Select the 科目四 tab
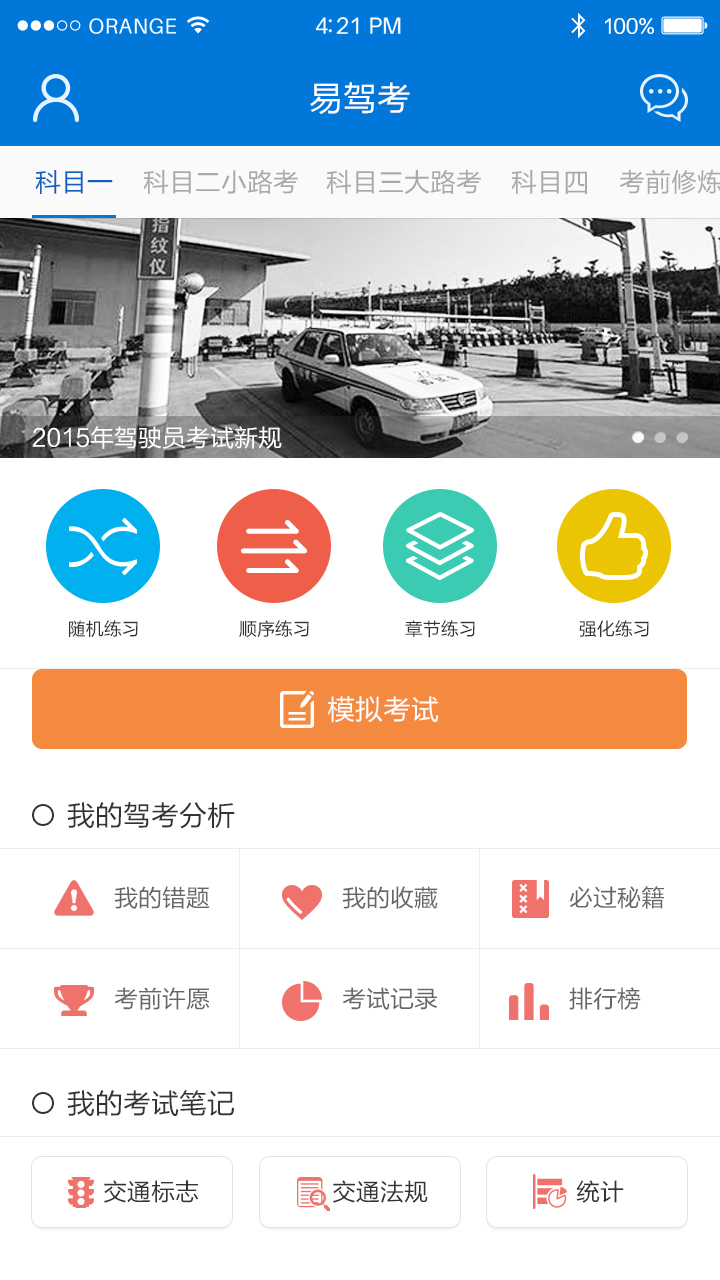The image size is (720, 1280). pyautogui.click(x=549, y=182)
